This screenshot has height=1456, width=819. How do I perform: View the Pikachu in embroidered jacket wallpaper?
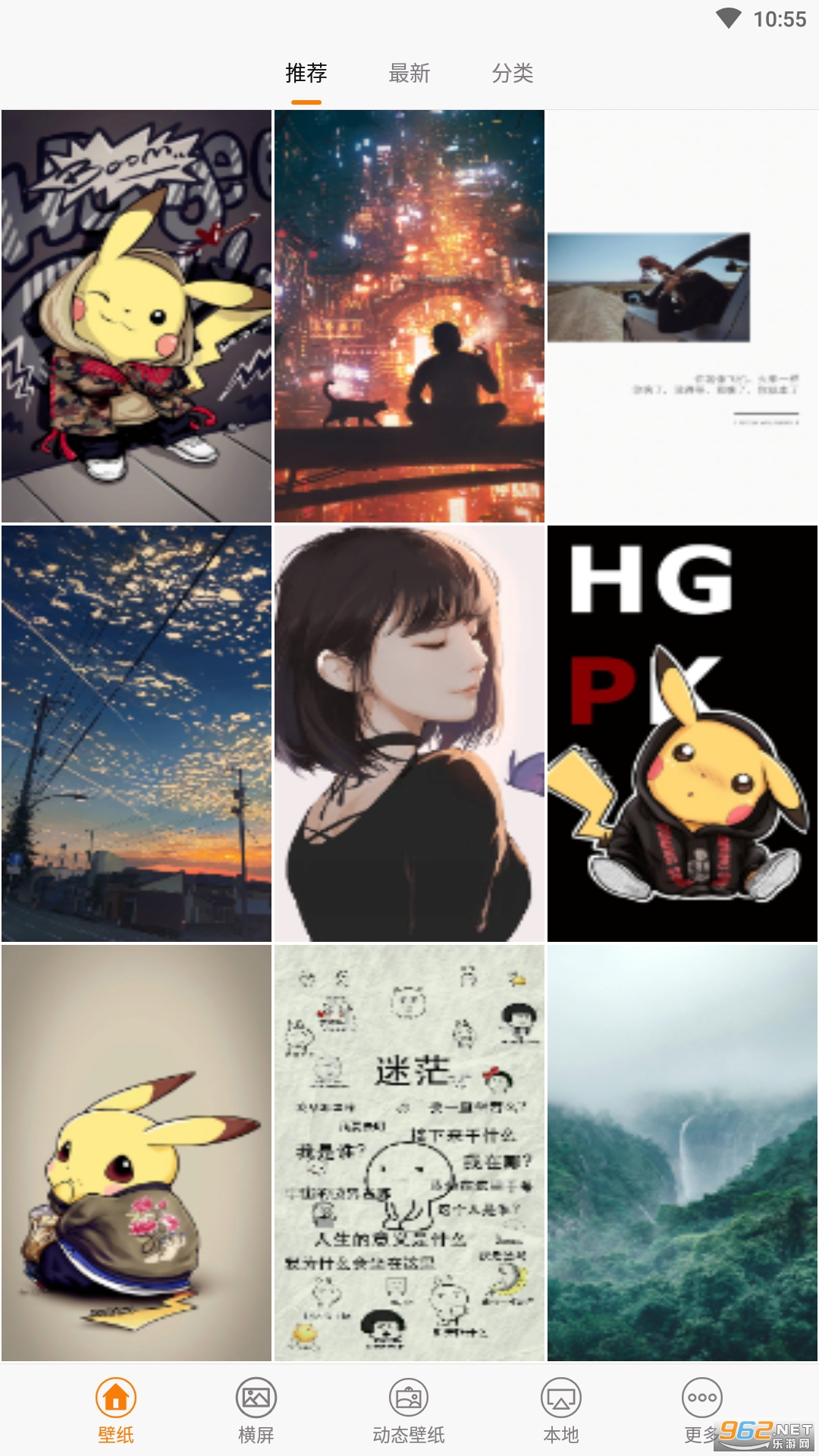tap(136, 1153)
